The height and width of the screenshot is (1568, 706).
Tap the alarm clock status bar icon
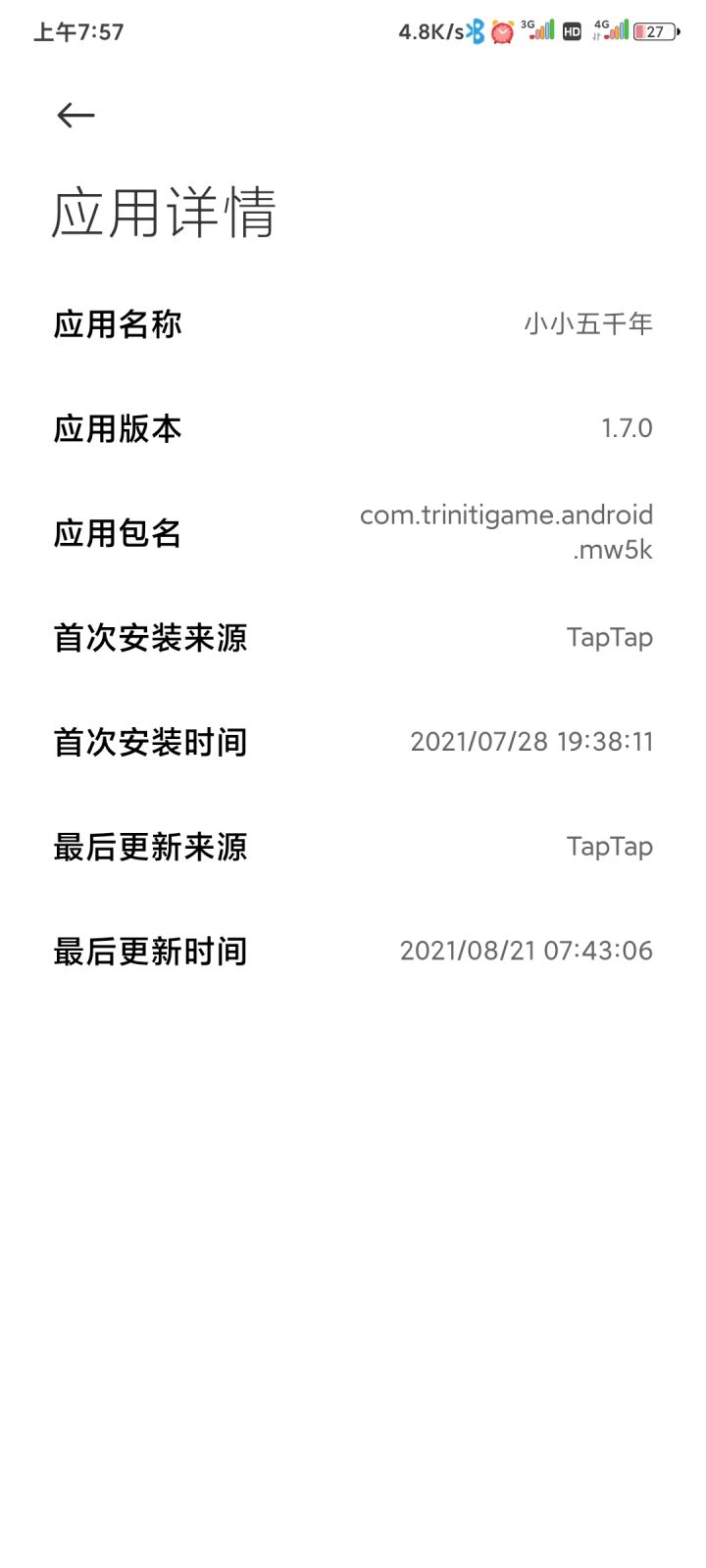(x=501, y=30)
